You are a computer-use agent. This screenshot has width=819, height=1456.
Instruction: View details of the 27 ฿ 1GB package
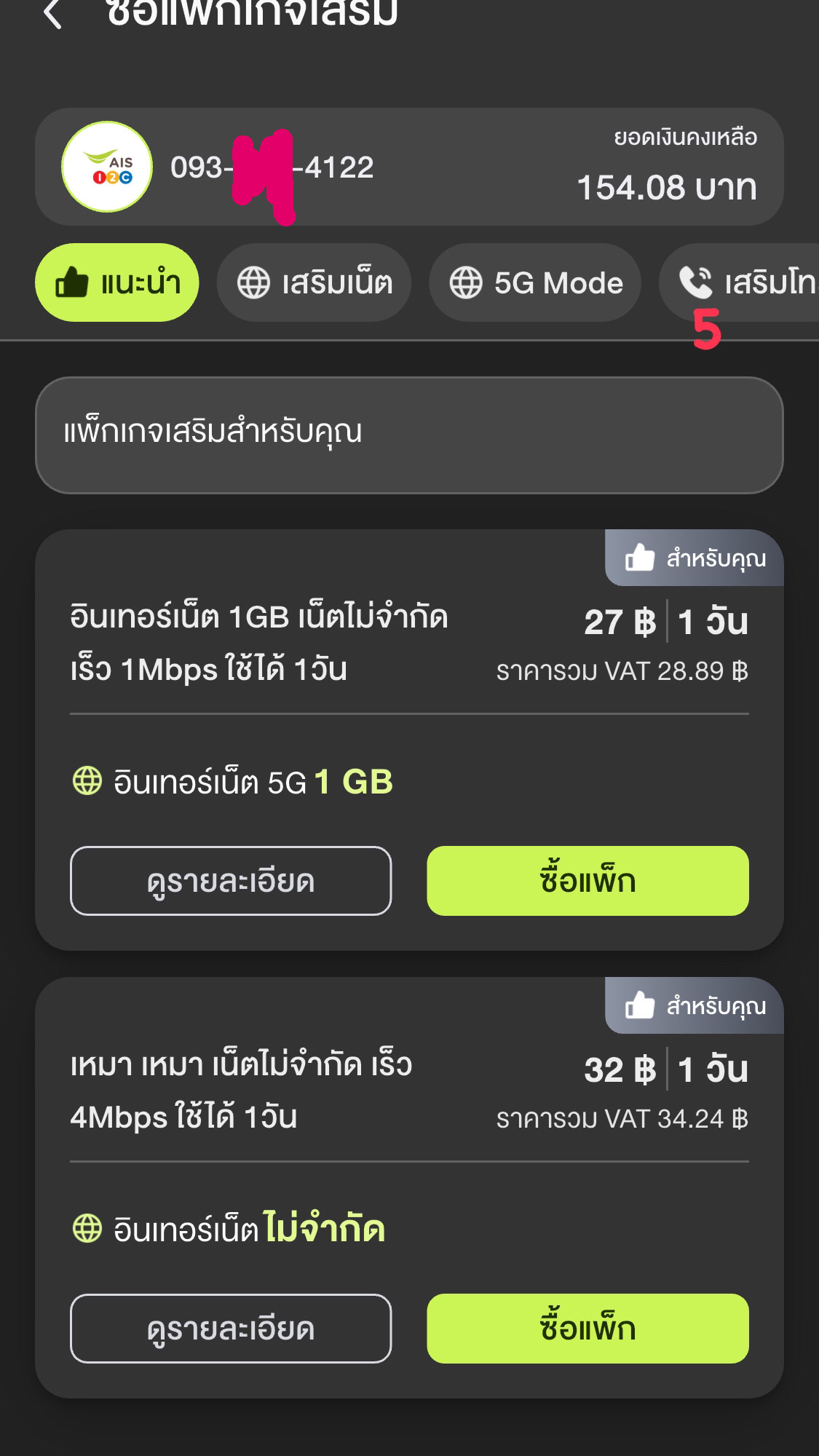click(231, 881)
